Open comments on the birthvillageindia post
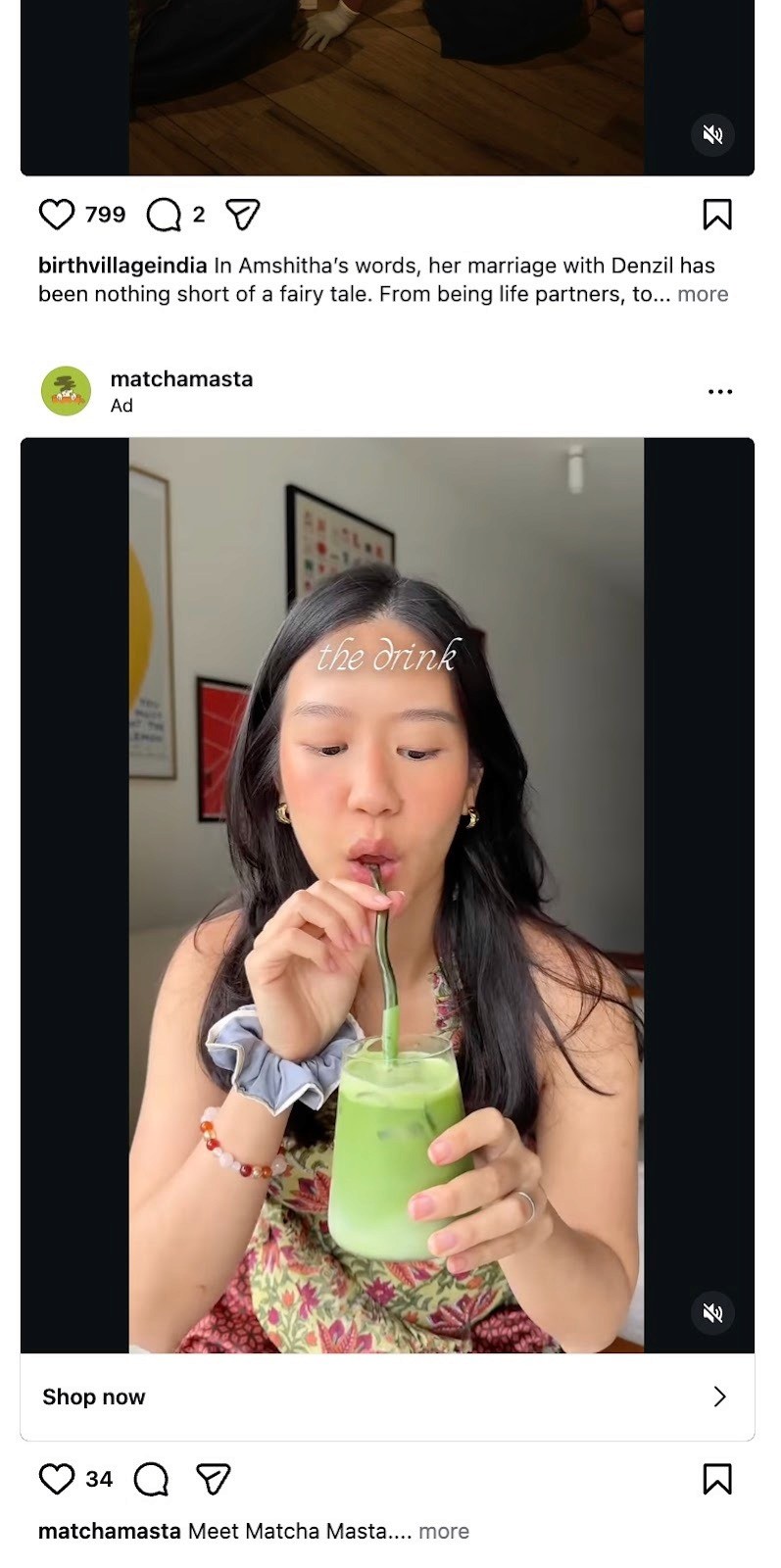Image resolution: width=781 pixels, height=1568 pixels. [163, 214]
